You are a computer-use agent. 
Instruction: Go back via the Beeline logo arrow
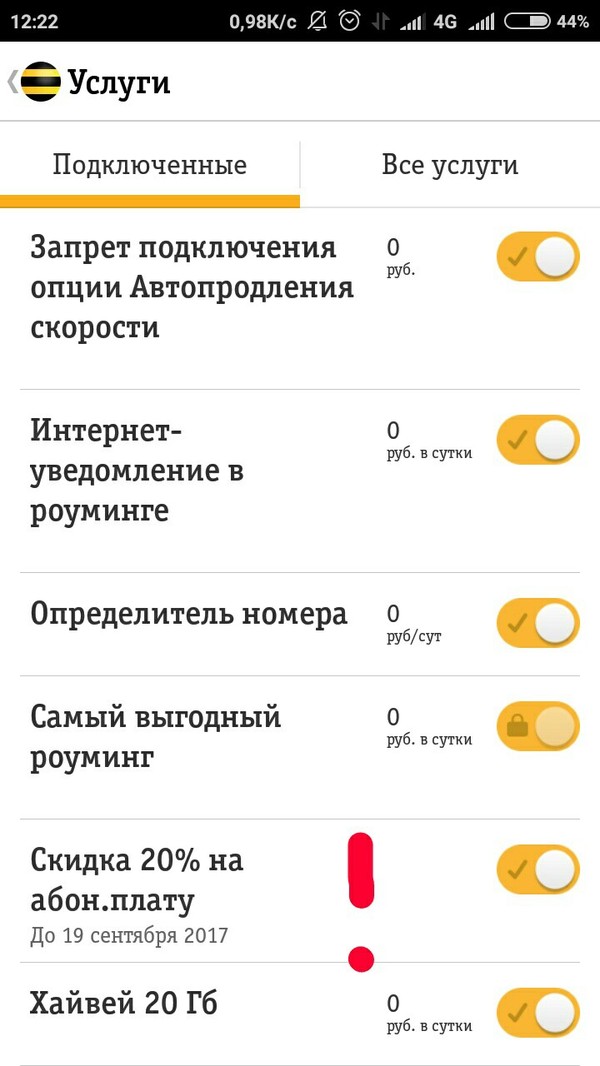[30, 82]
